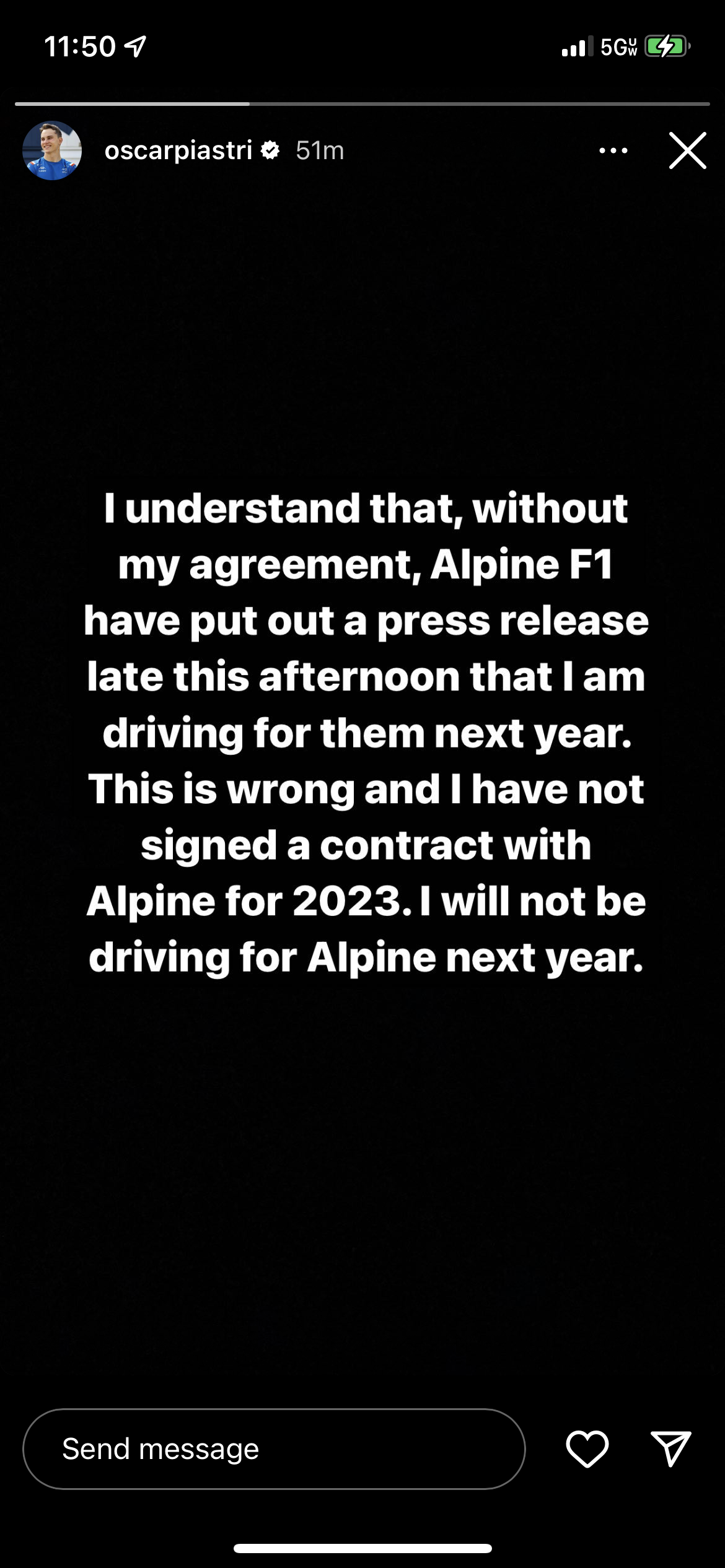Image resolution: width=725 pixels, height=1568 pixels.
Task: Like this story with the heart
Action: [587, 1450]
